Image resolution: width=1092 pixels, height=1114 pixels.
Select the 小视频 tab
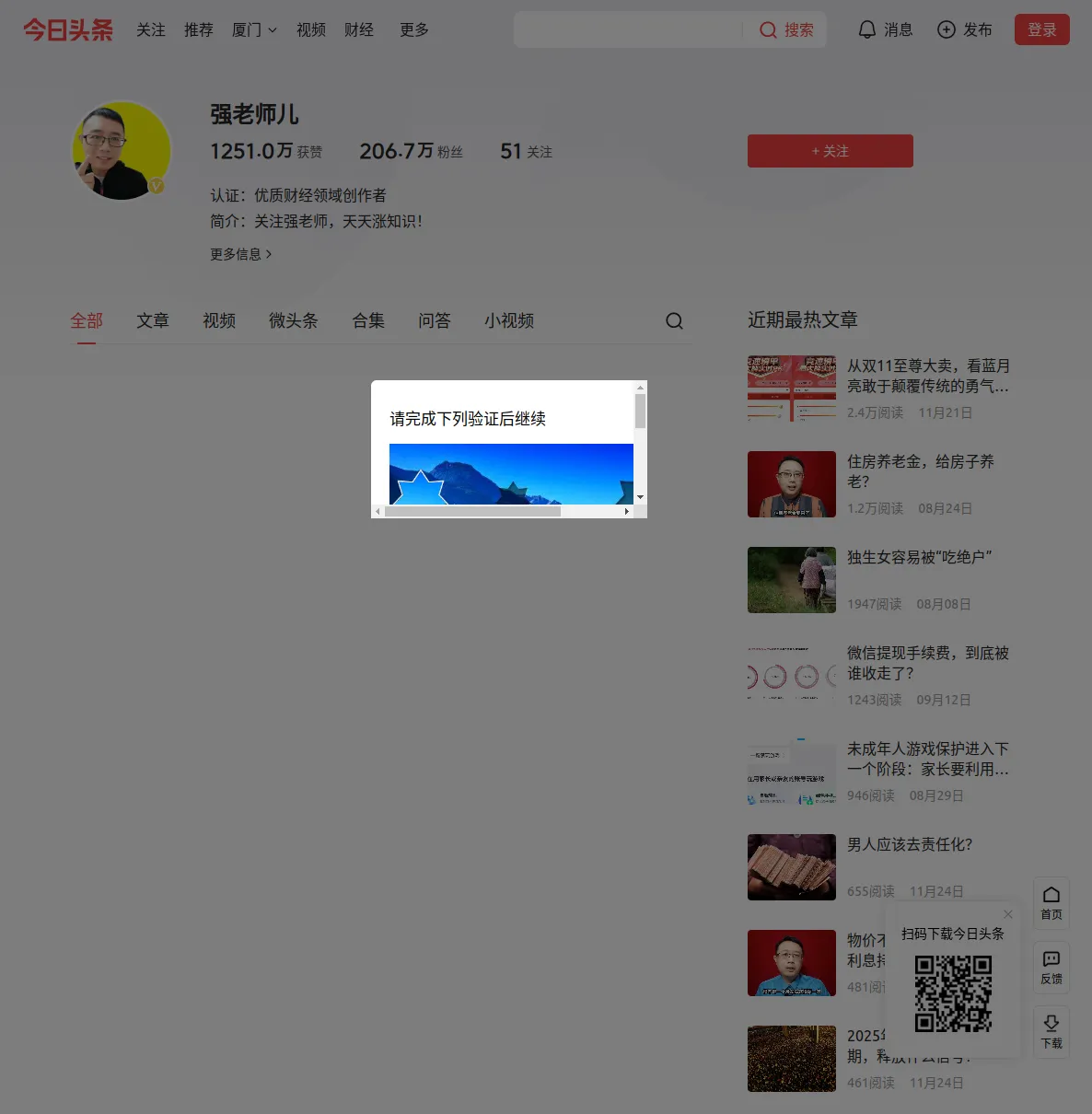[x=508, y=320]
